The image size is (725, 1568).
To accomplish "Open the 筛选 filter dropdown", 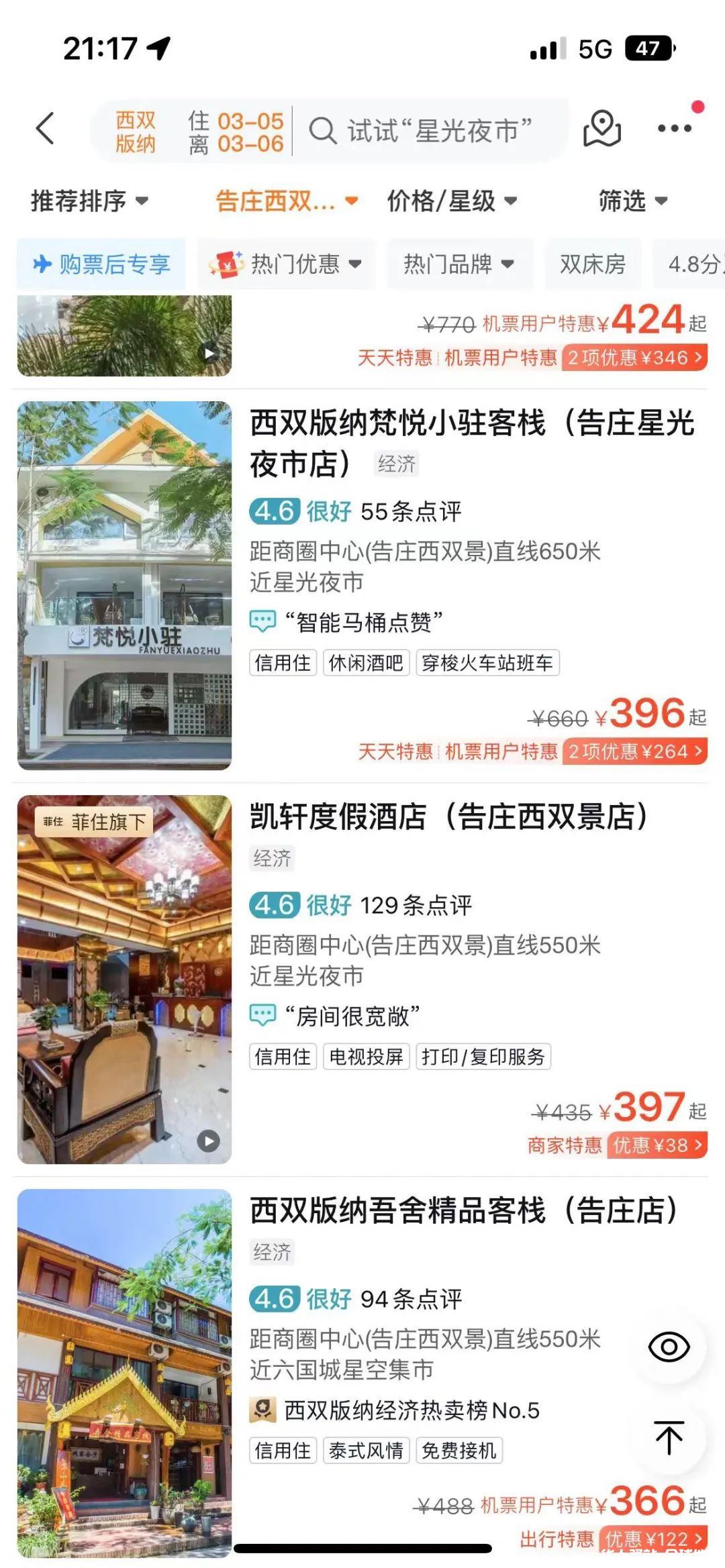I will click(x=632, y=201).
